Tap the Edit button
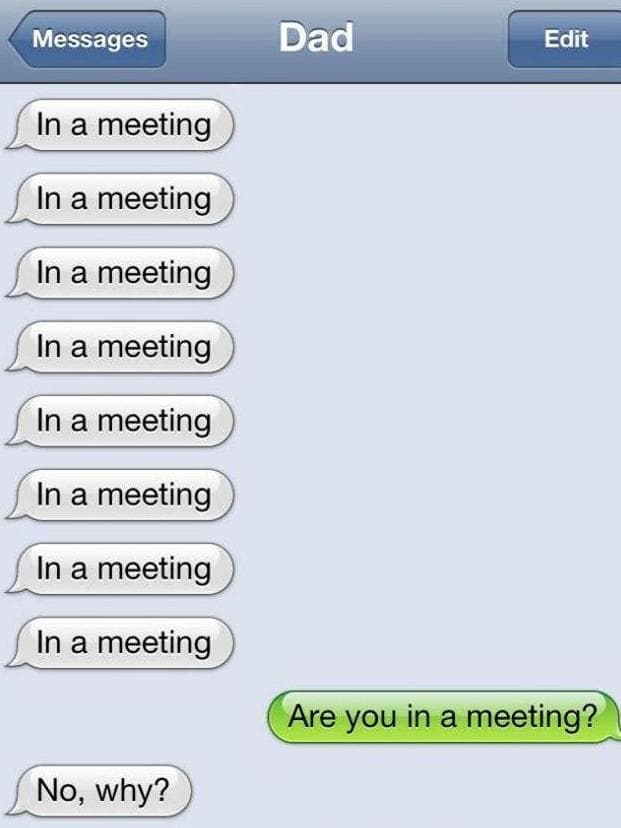 click(565, 40)
